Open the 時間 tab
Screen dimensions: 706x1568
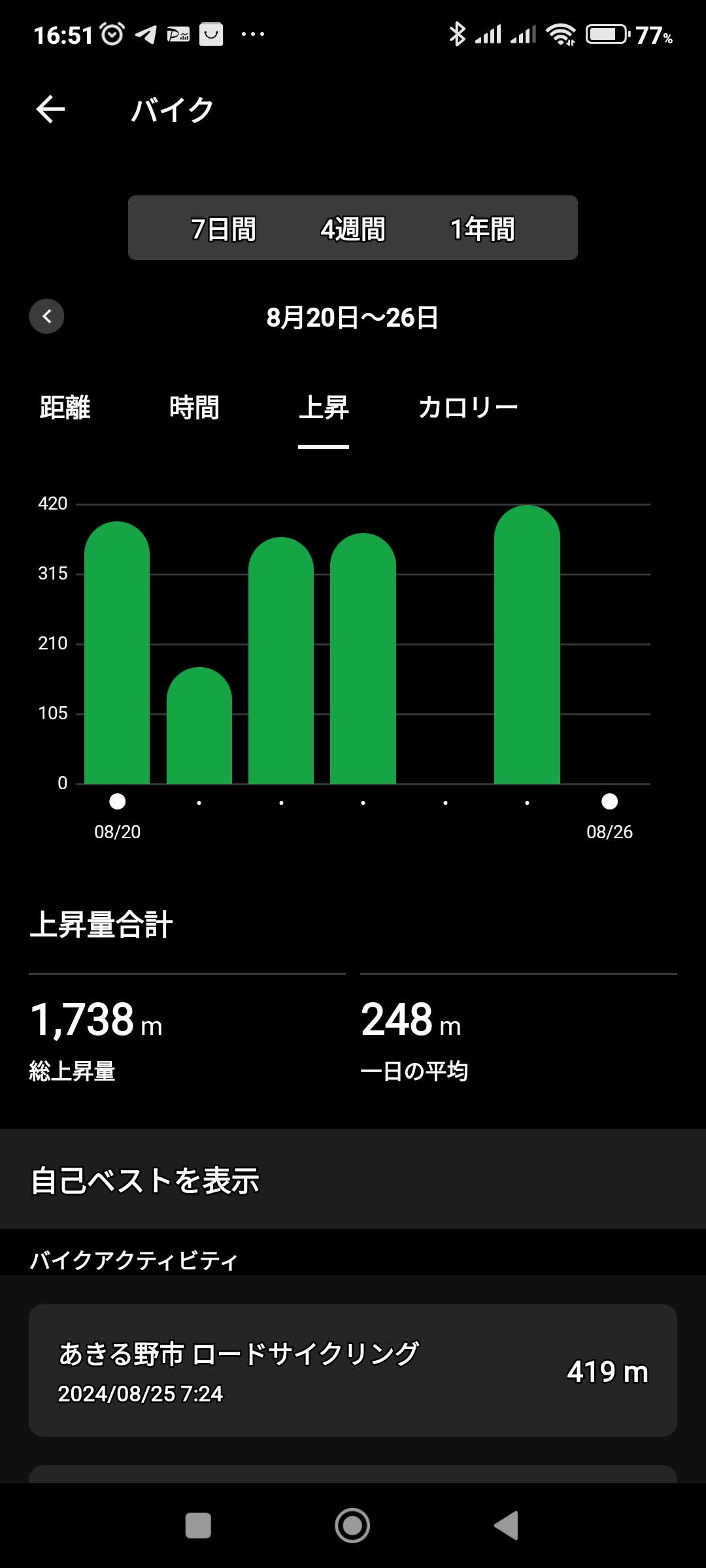[x=194, y=408]
